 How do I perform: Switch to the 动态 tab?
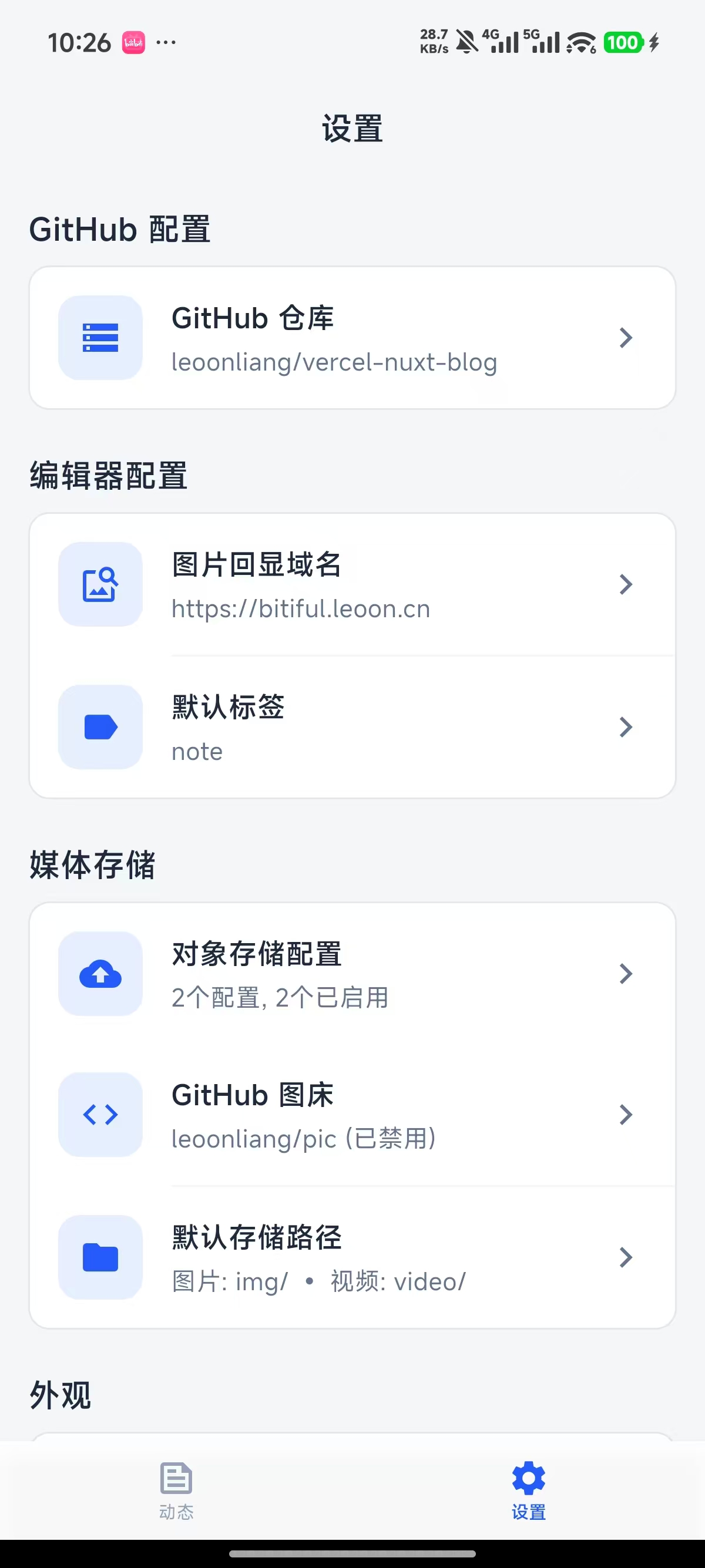[x=176, y=1495]
